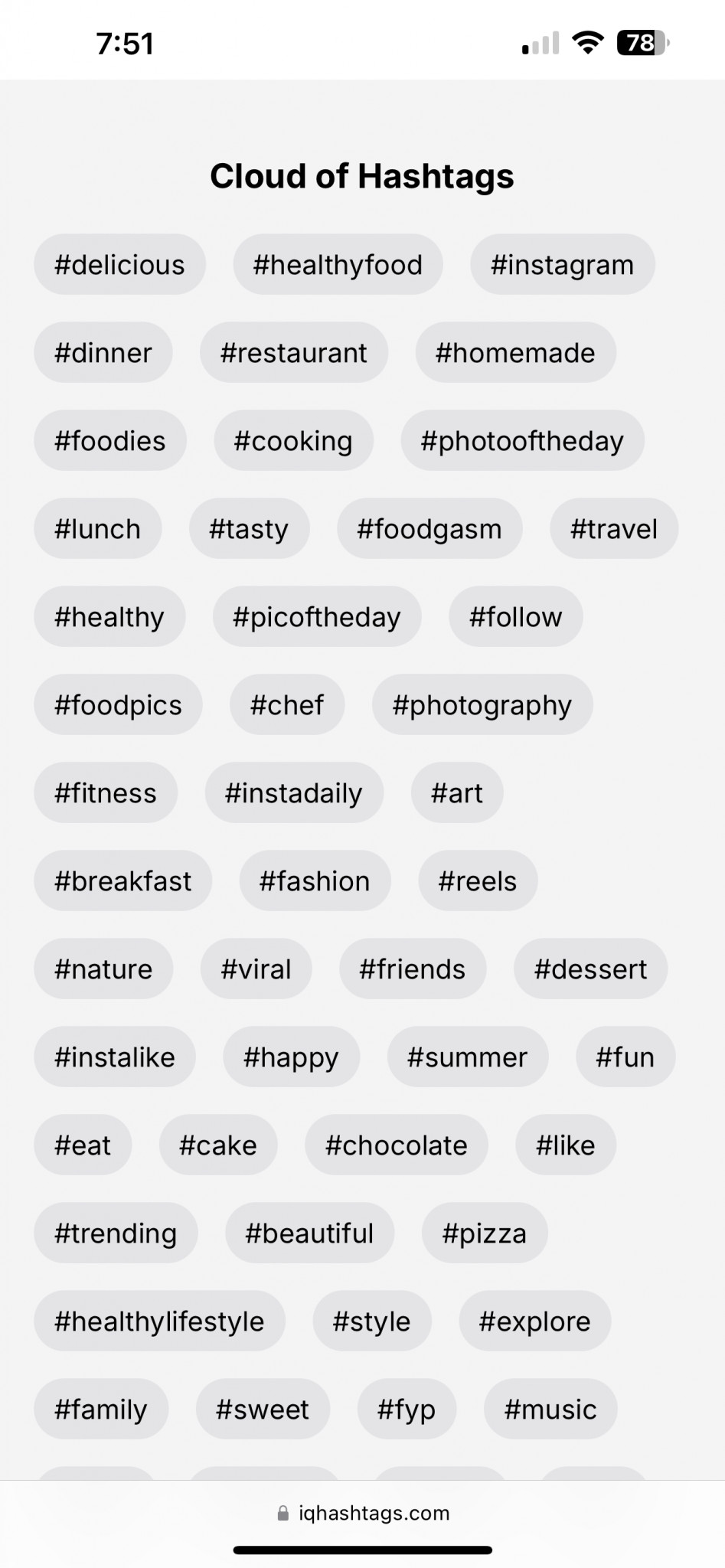Tap the #photooftheday chip
This screenshot has width=725, height=1568.
point(522,441)
